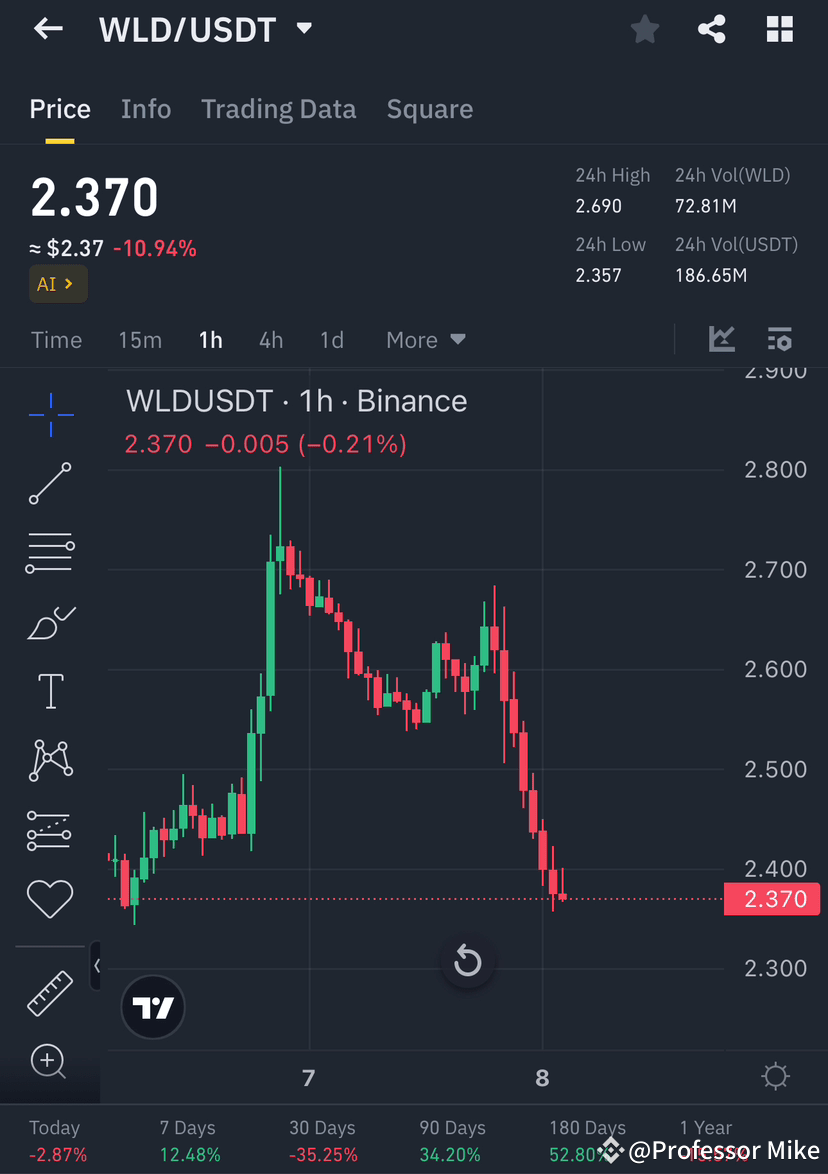Select the trend line drawing tool

tap(50, 484)
